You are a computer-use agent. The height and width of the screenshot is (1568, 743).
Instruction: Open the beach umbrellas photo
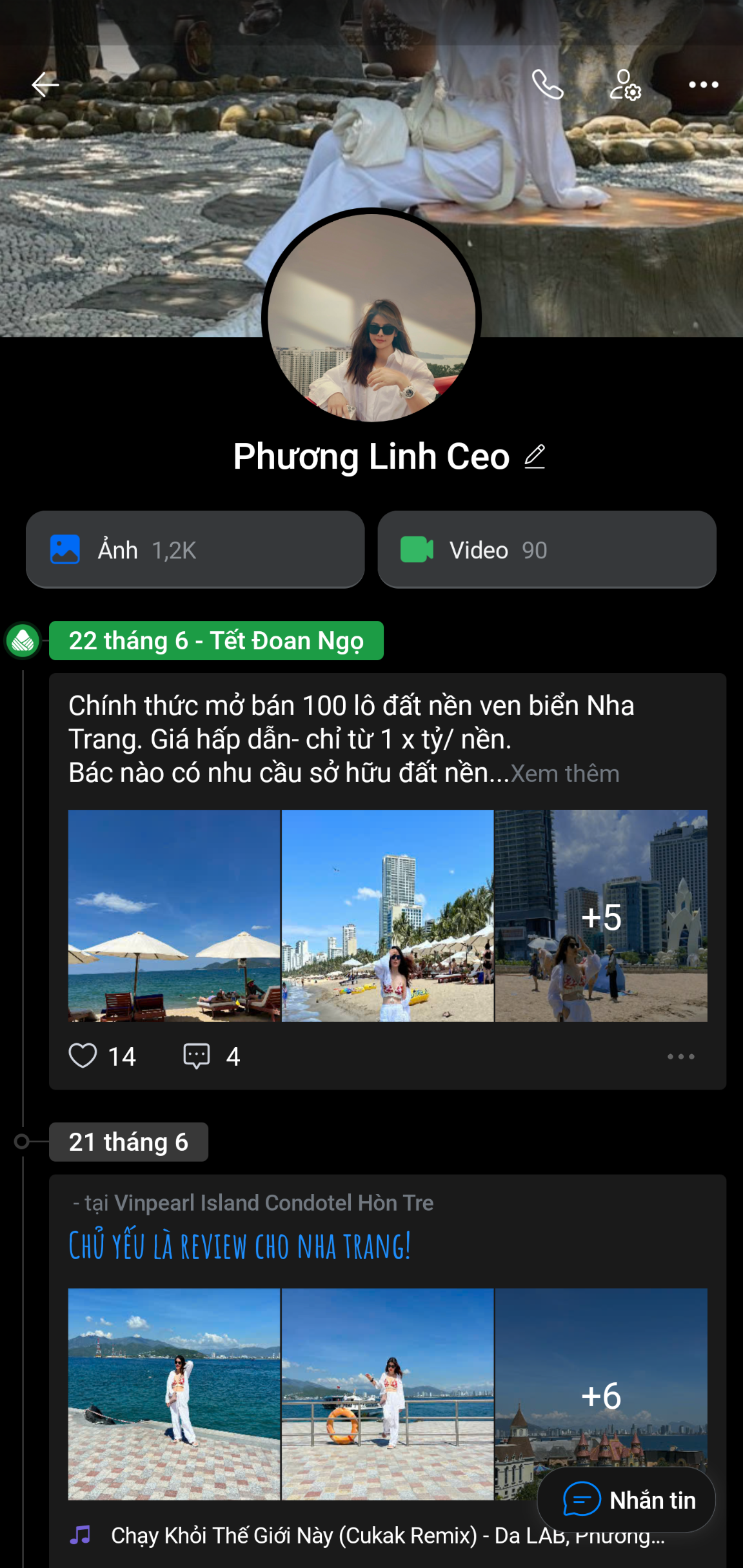pos(174,916)
